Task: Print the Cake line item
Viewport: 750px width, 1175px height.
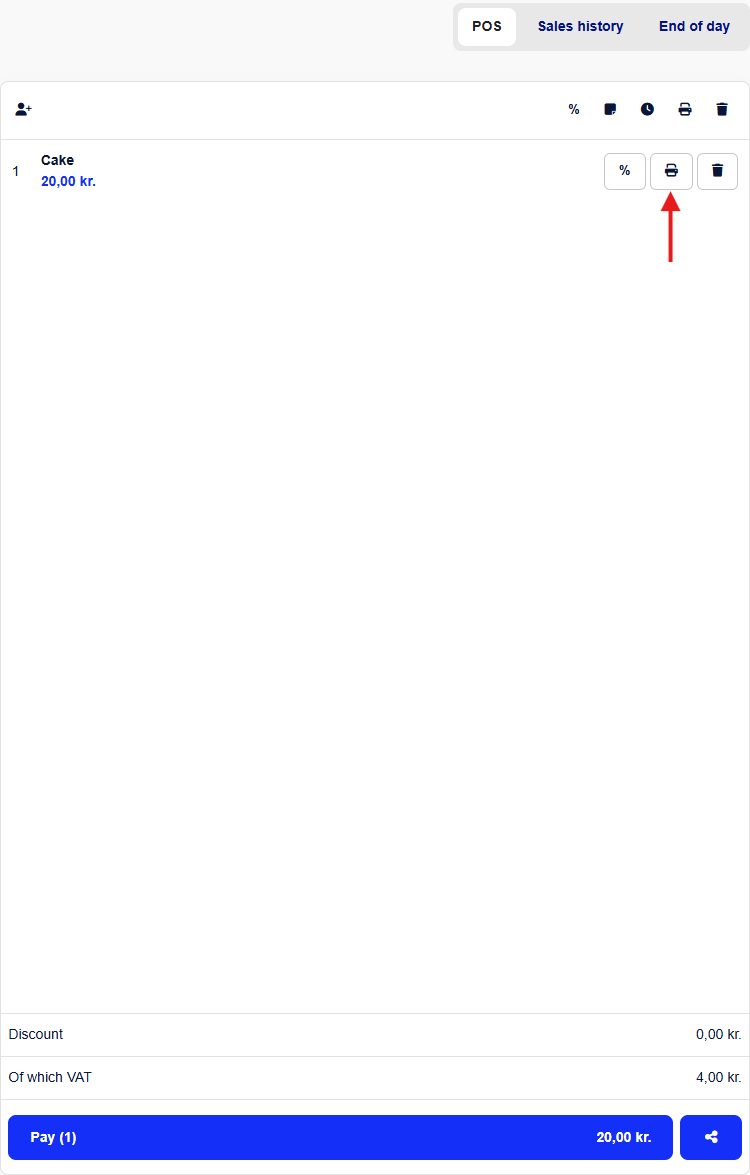Action: tap(671, 171)
